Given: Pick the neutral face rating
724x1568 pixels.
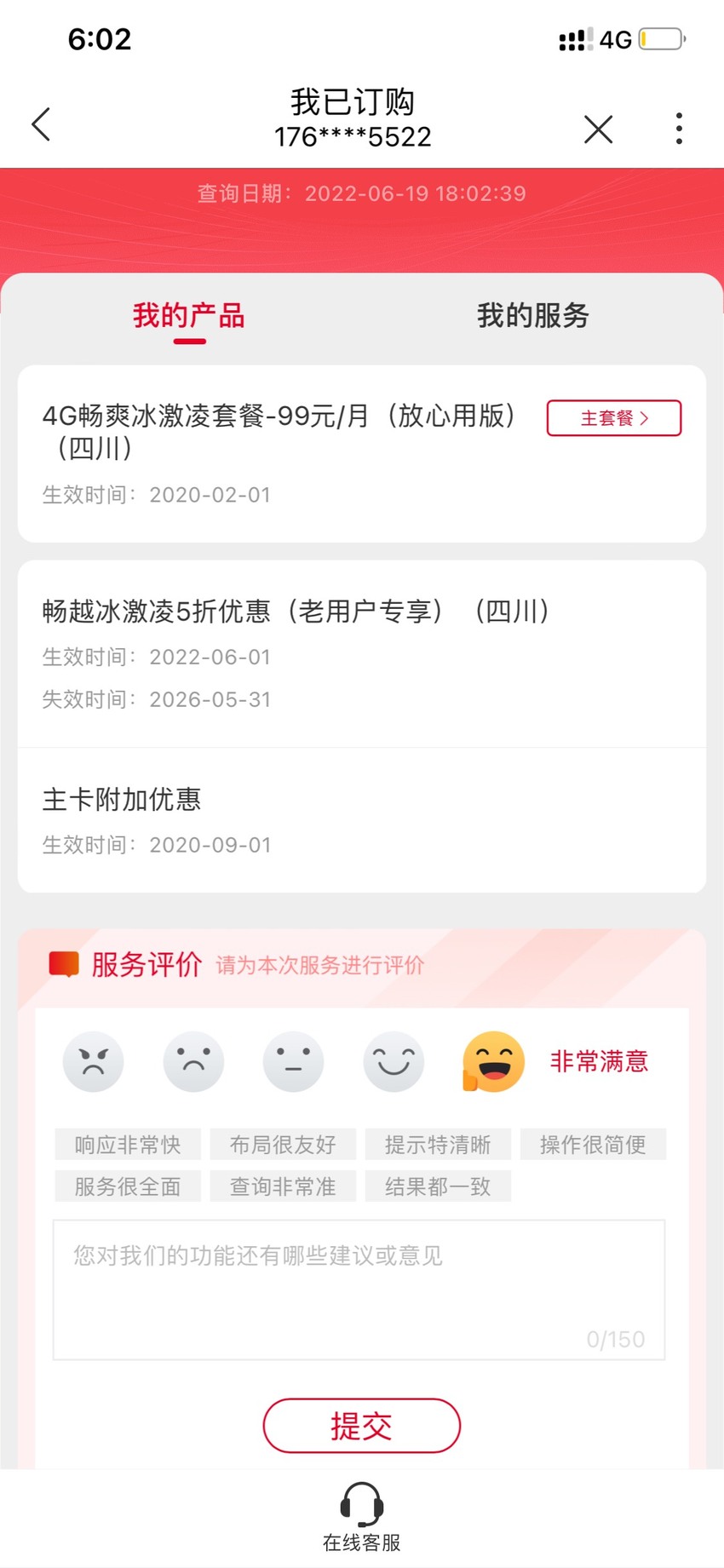Looking at the screenshot, I should pos(293,1061).
